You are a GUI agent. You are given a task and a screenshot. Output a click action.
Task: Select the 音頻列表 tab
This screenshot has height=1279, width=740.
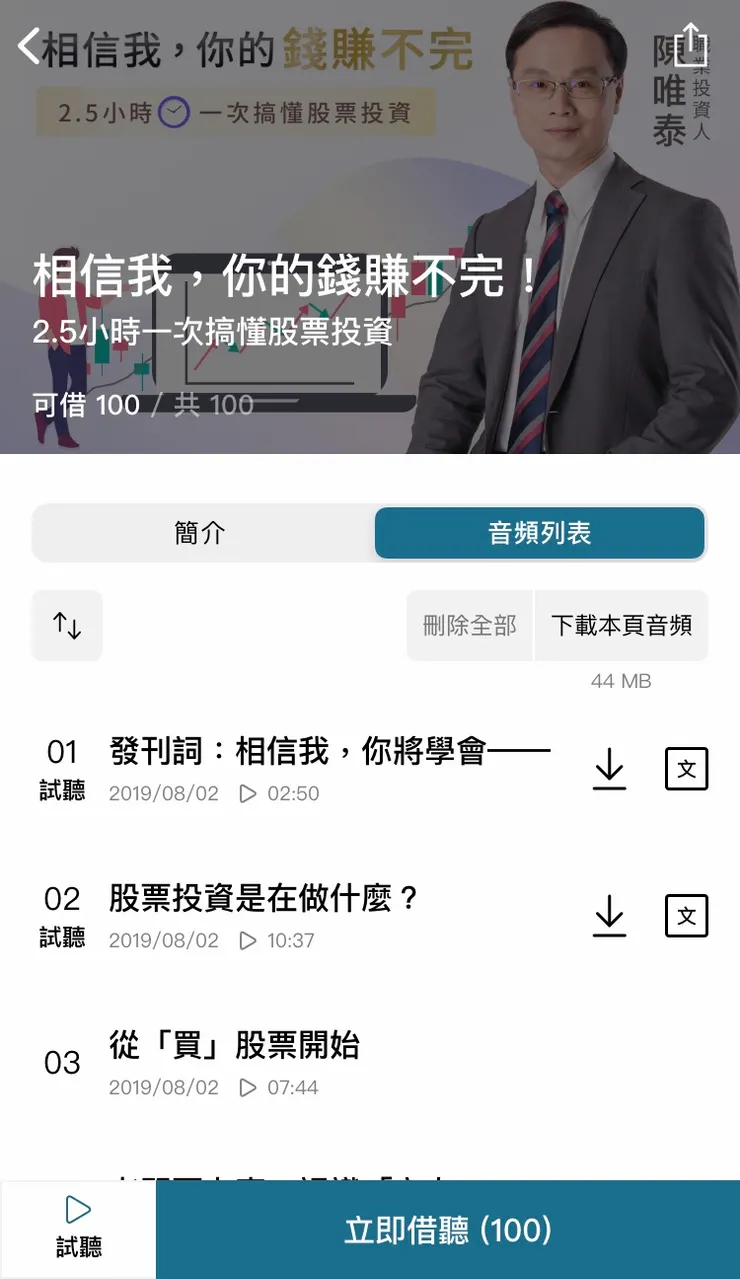[540, 533]
